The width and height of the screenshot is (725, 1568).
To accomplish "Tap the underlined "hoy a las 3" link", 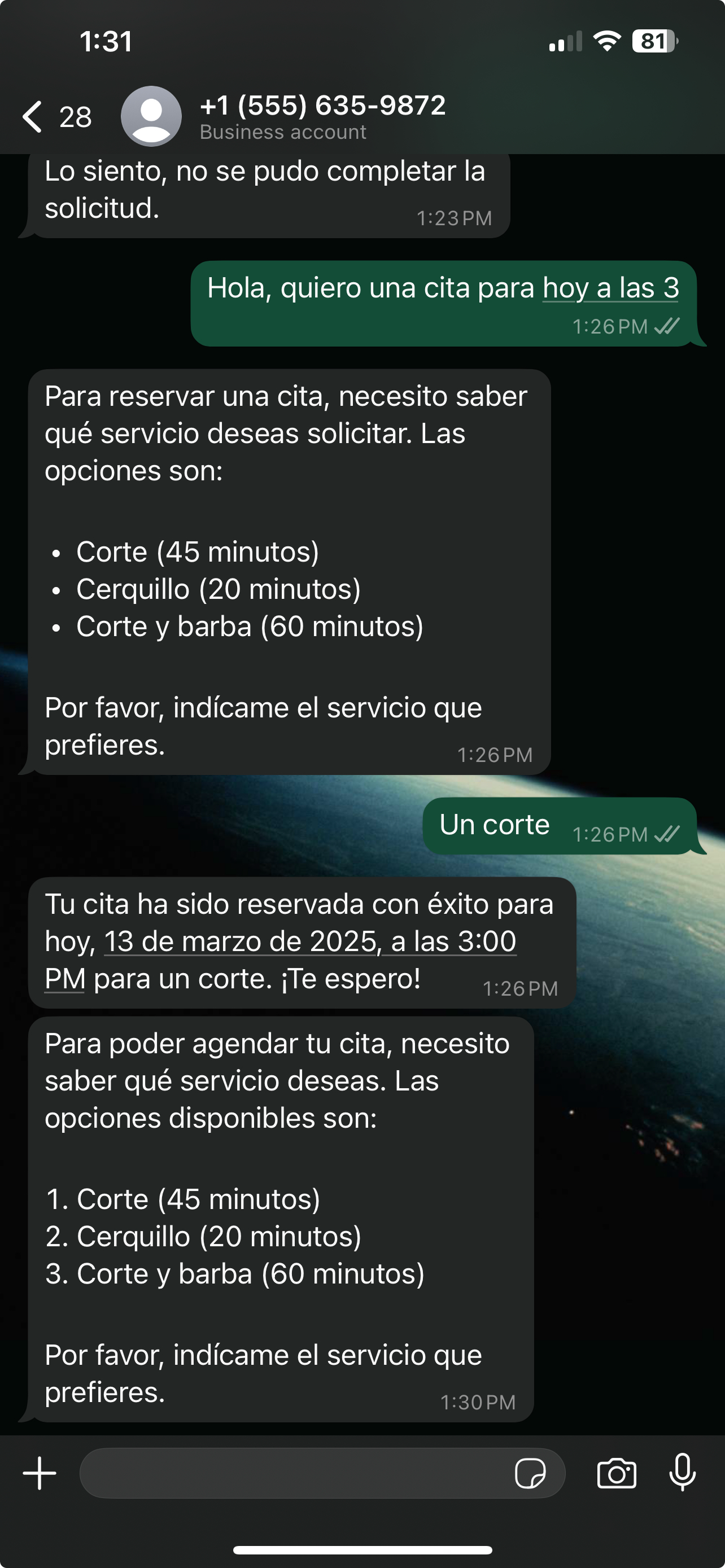I will [610, 288].
